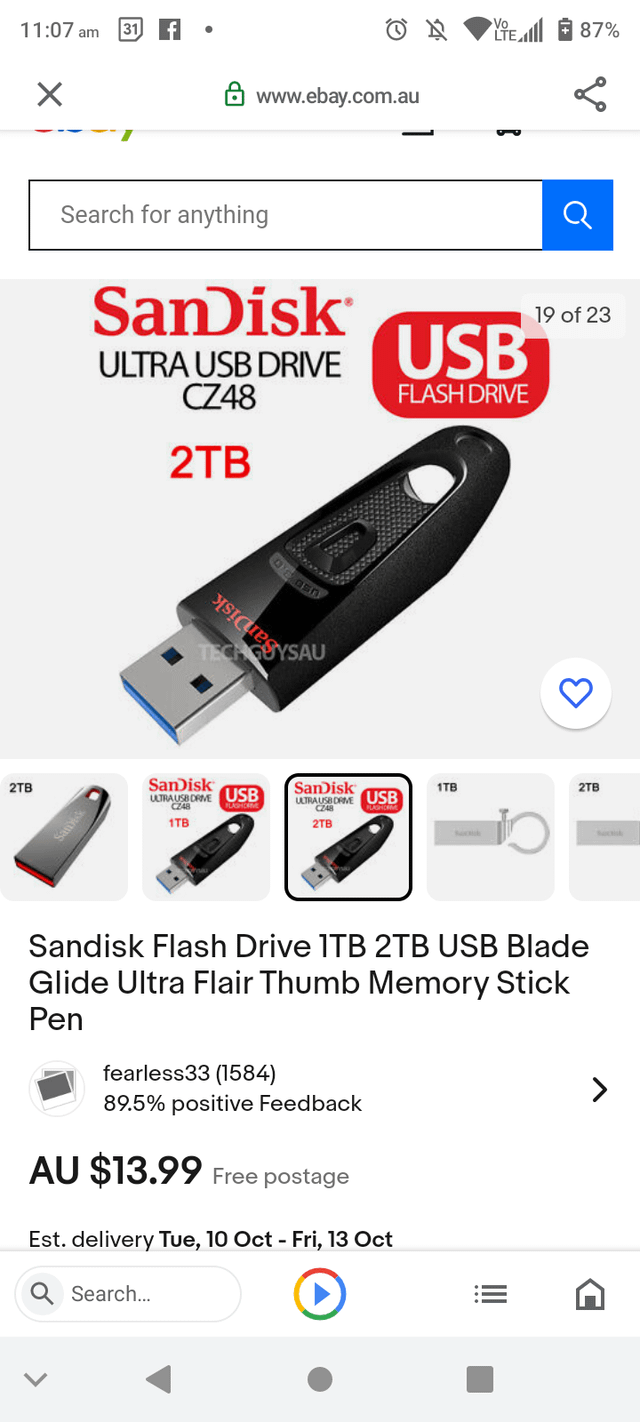The image size is (640, 1422).
Task: Select the 1TB Ultra USB drive thumbnail
Action: 206,837
